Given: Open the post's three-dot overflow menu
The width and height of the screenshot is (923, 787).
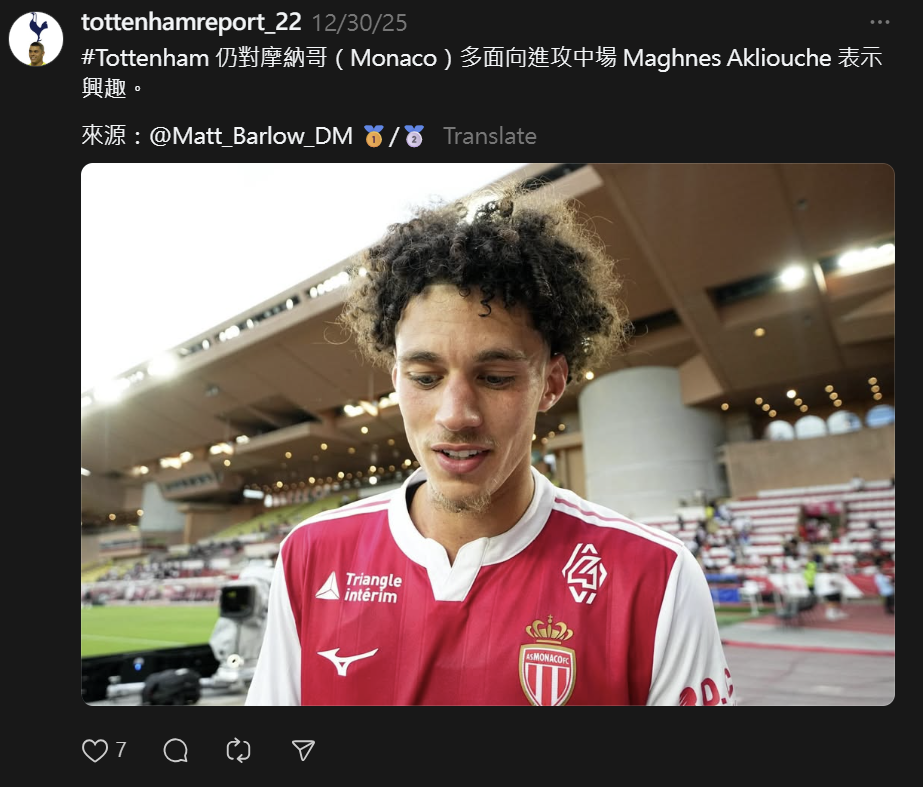Looking at the screenshot, I should click(x=879, y=22).
